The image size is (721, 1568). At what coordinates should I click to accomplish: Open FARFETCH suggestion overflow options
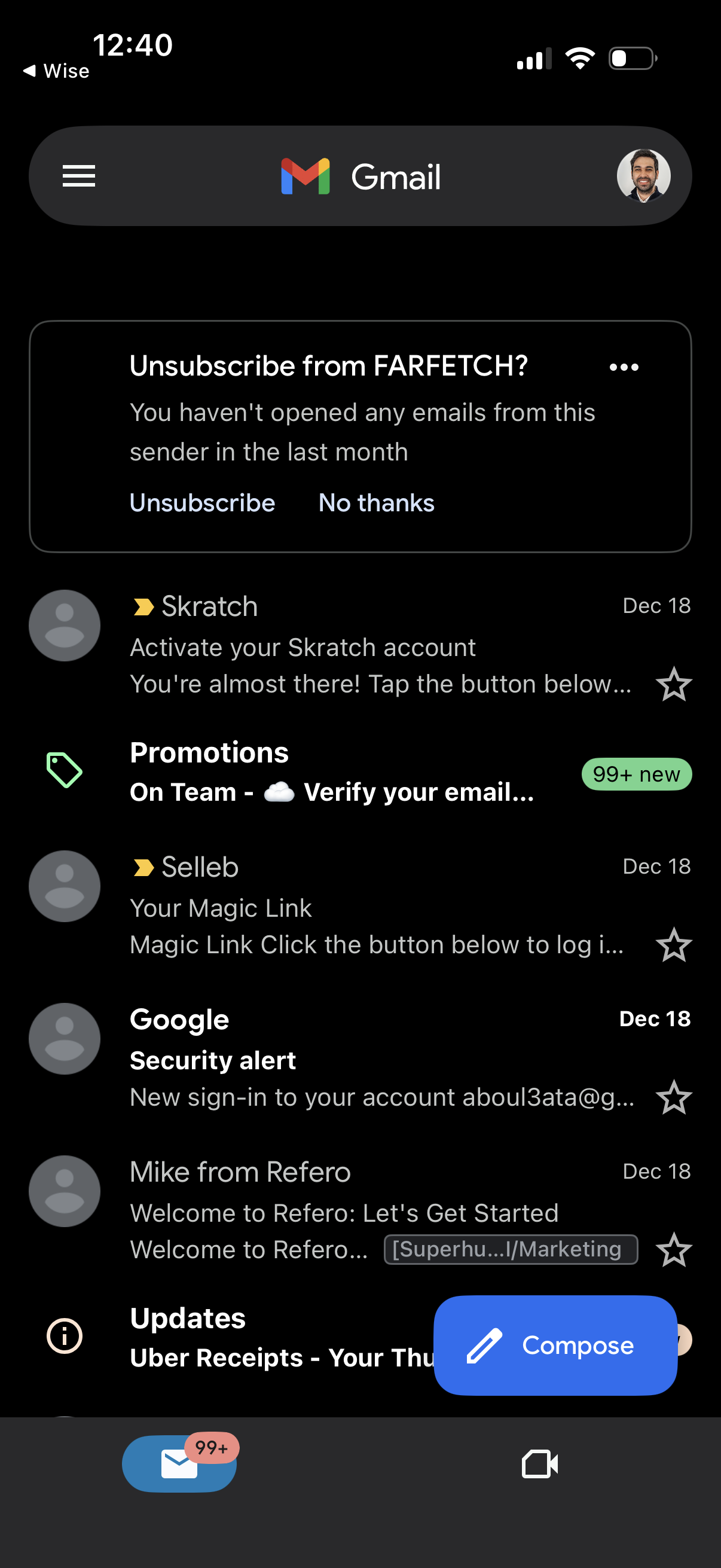click(x=624, y=367)
